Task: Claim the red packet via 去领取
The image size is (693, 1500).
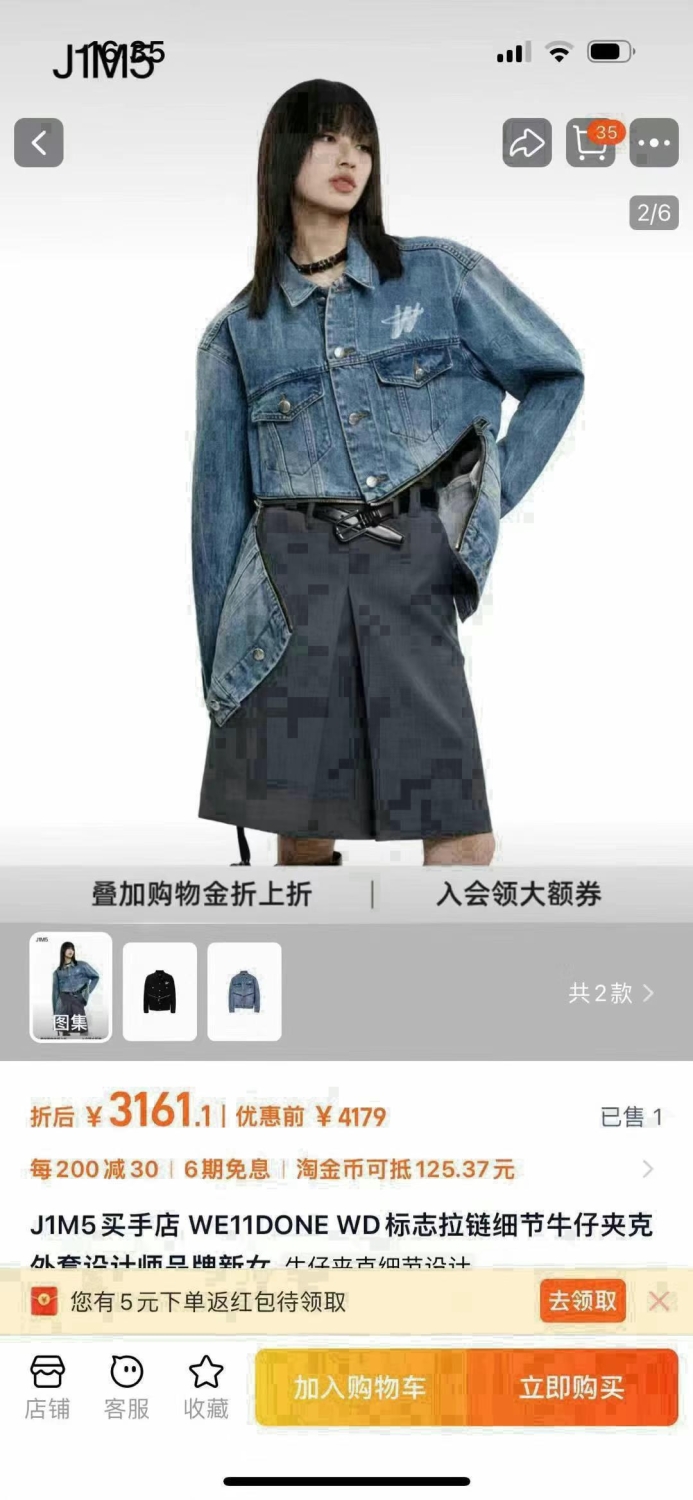Action: [x=583, y=1301]
